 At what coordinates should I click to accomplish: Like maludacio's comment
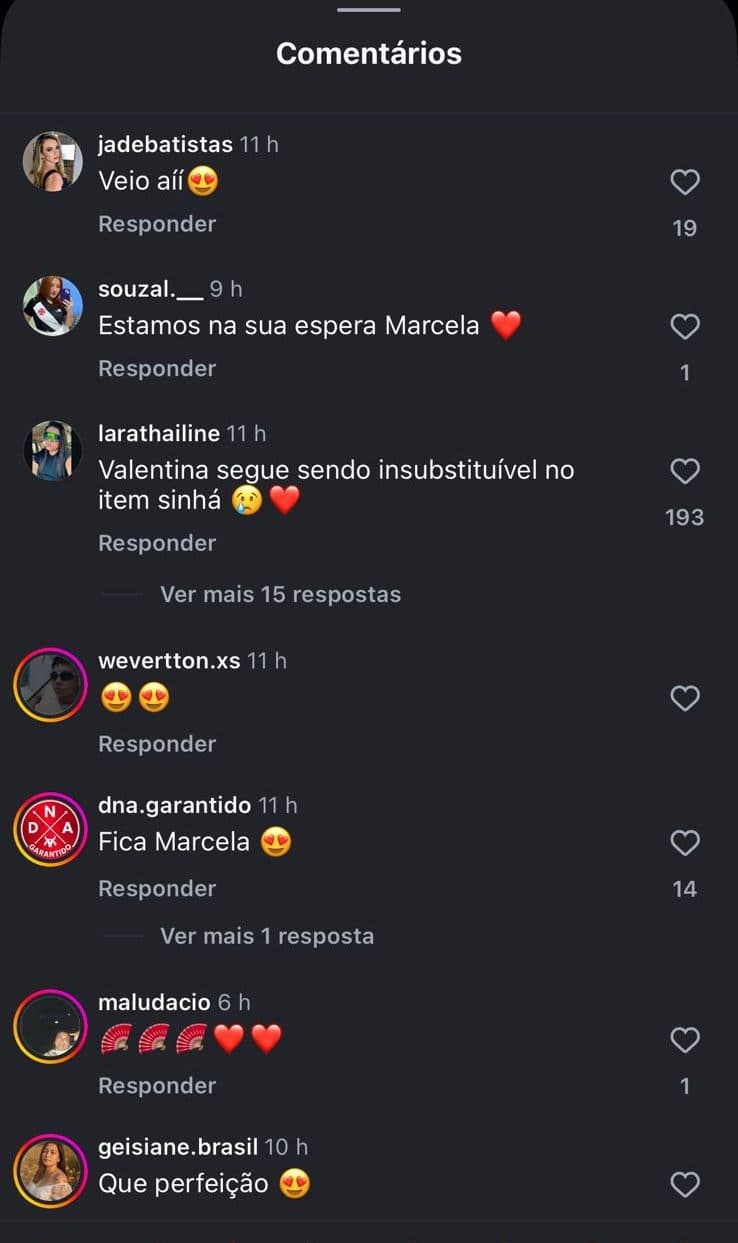(x=684, y=1040)
